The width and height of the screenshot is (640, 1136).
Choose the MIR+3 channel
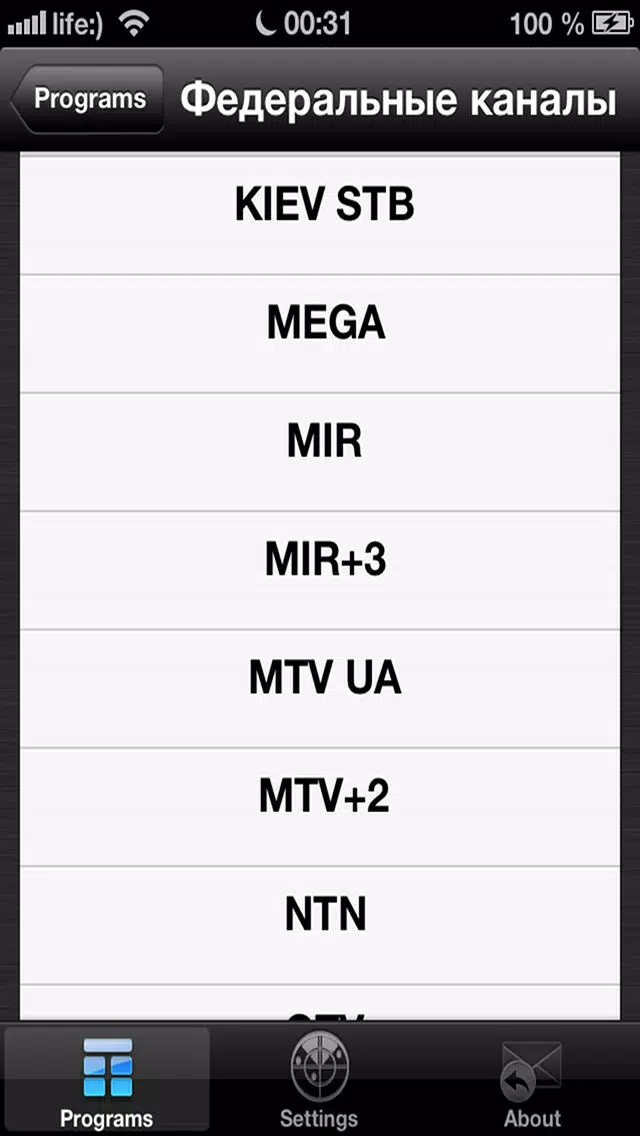(320, 570)
